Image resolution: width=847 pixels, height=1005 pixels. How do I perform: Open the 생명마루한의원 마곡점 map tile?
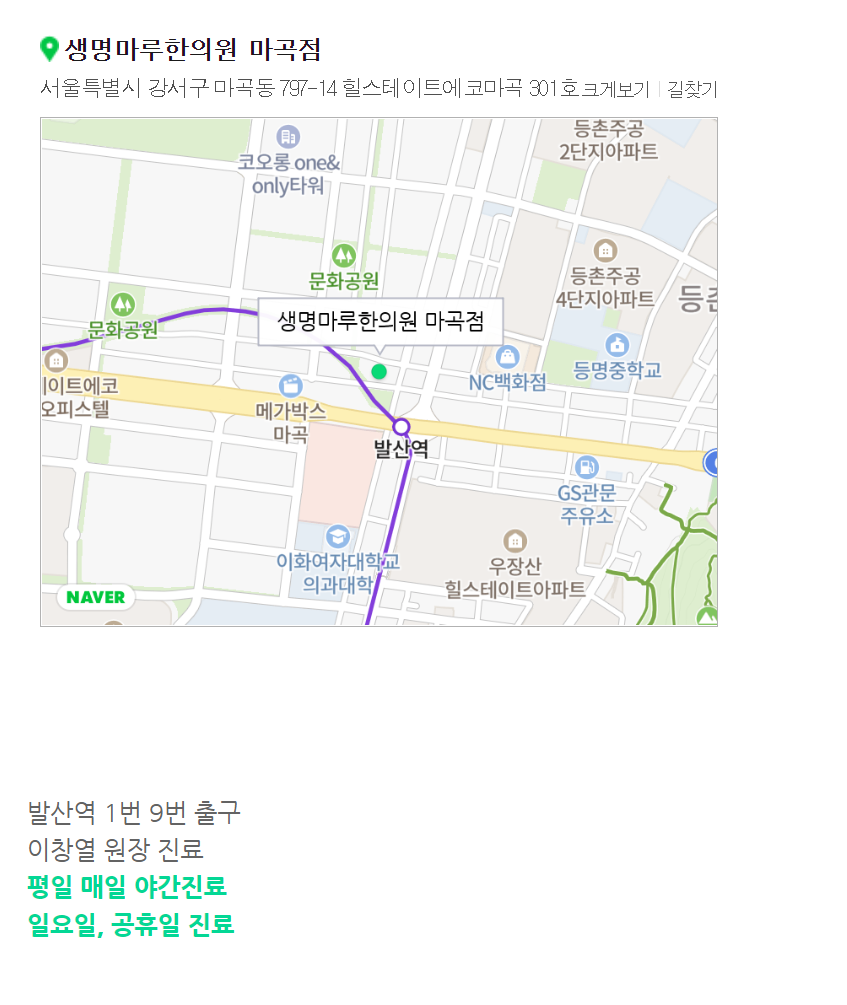(x=379, y=371)
